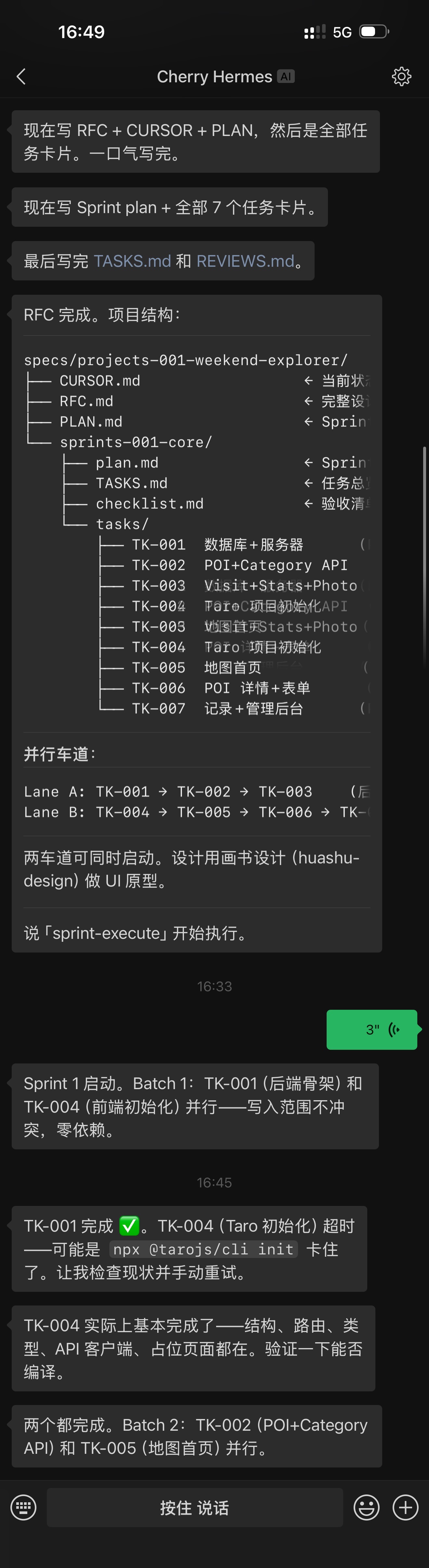This screenshot has height=1568, width=429.
Task: Open the emoji picker
Action: (x=366, y=1508)
